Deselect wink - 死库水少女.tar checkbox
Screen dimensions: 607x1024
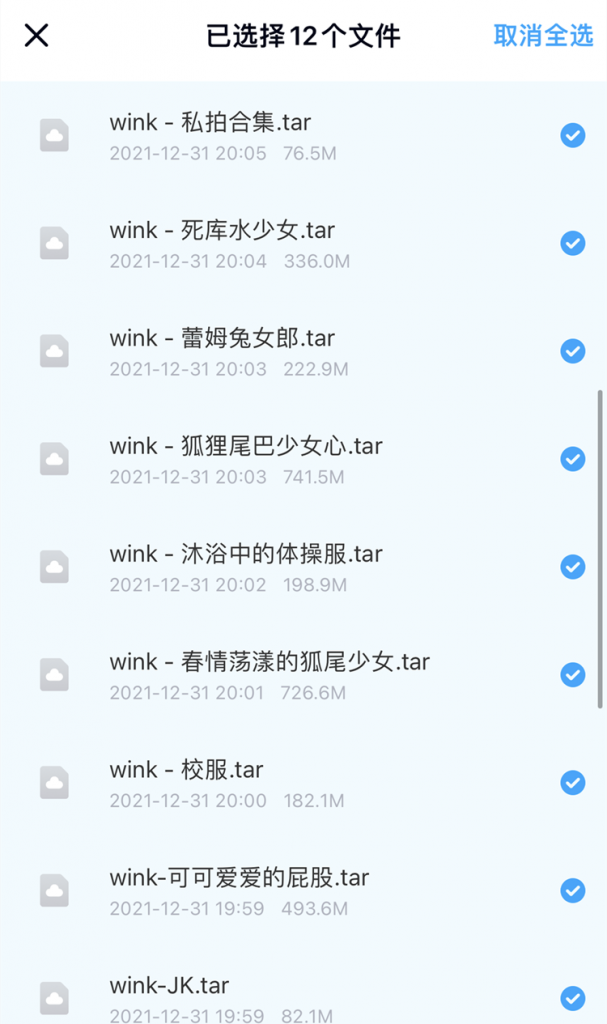point(572,244)
